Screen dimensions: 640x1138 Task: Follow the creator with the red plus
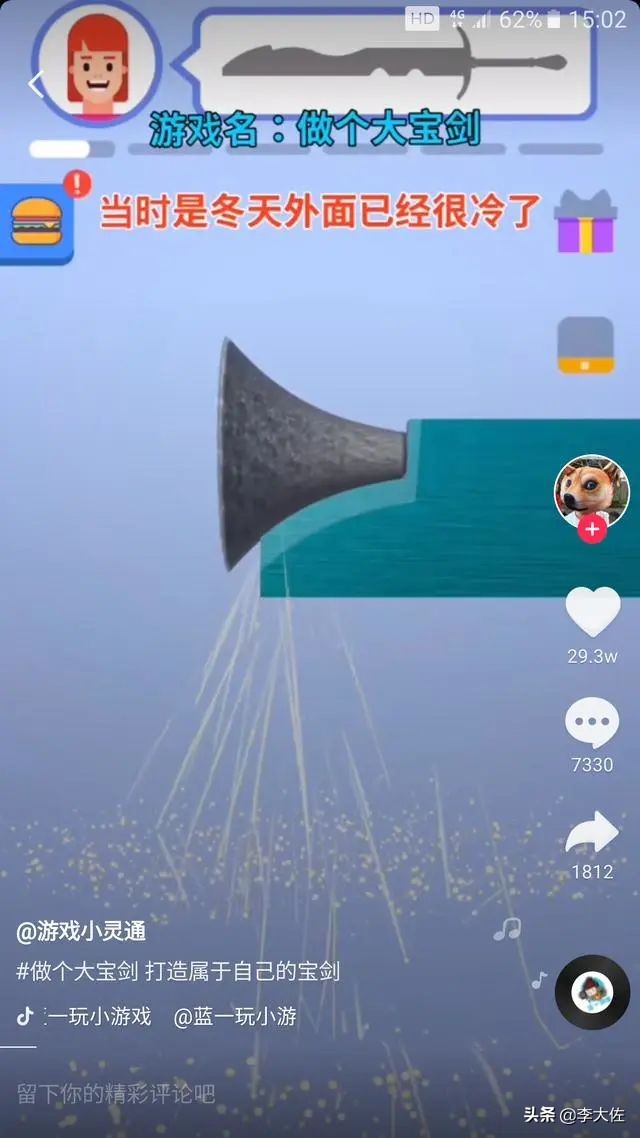pos(592,529)
